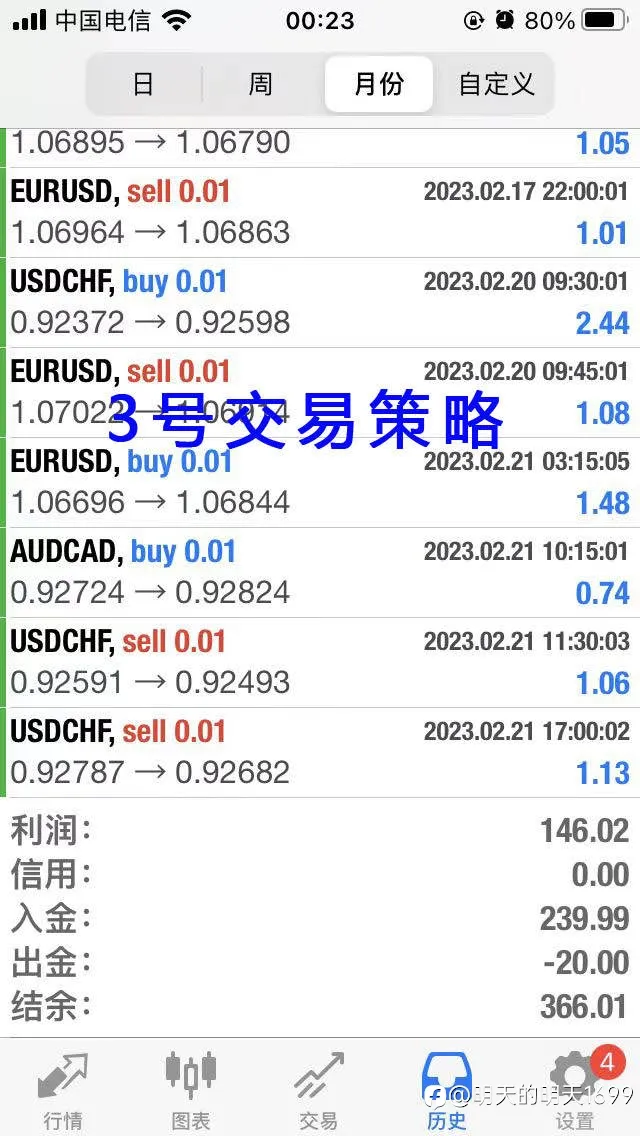Go to the 行情 quotes tab
Screen dimensions: 640x1136
click(x=64, y=1089)
